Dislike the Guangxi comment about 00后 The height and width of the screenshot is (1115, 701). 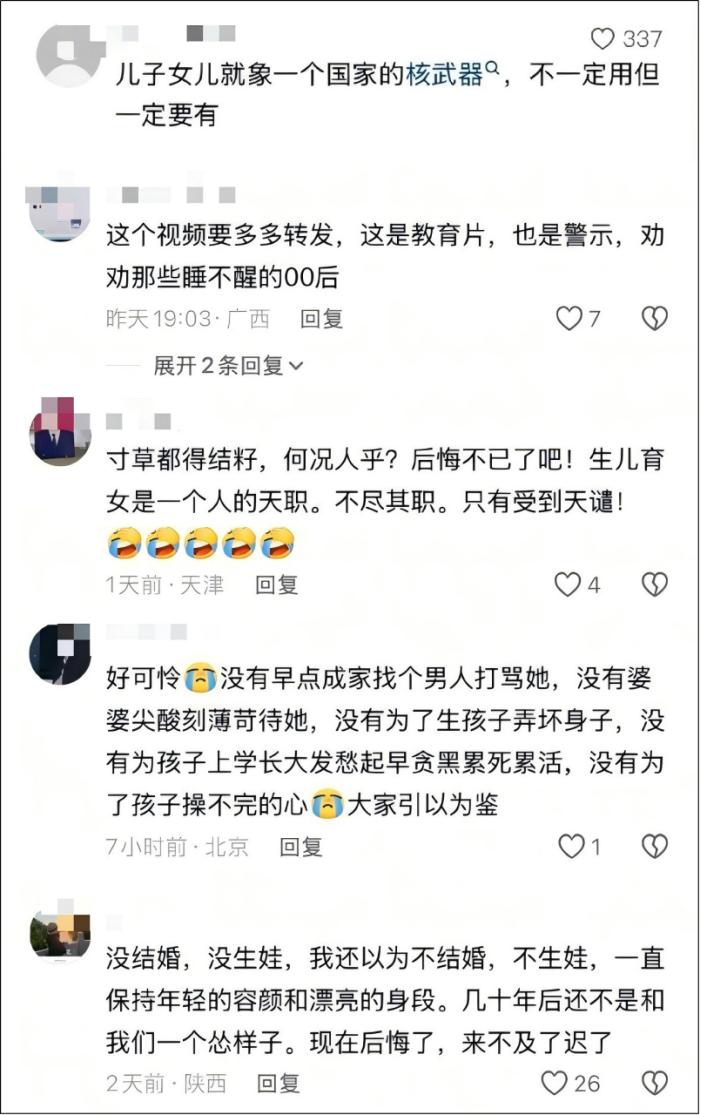click(x=654, y=319)
